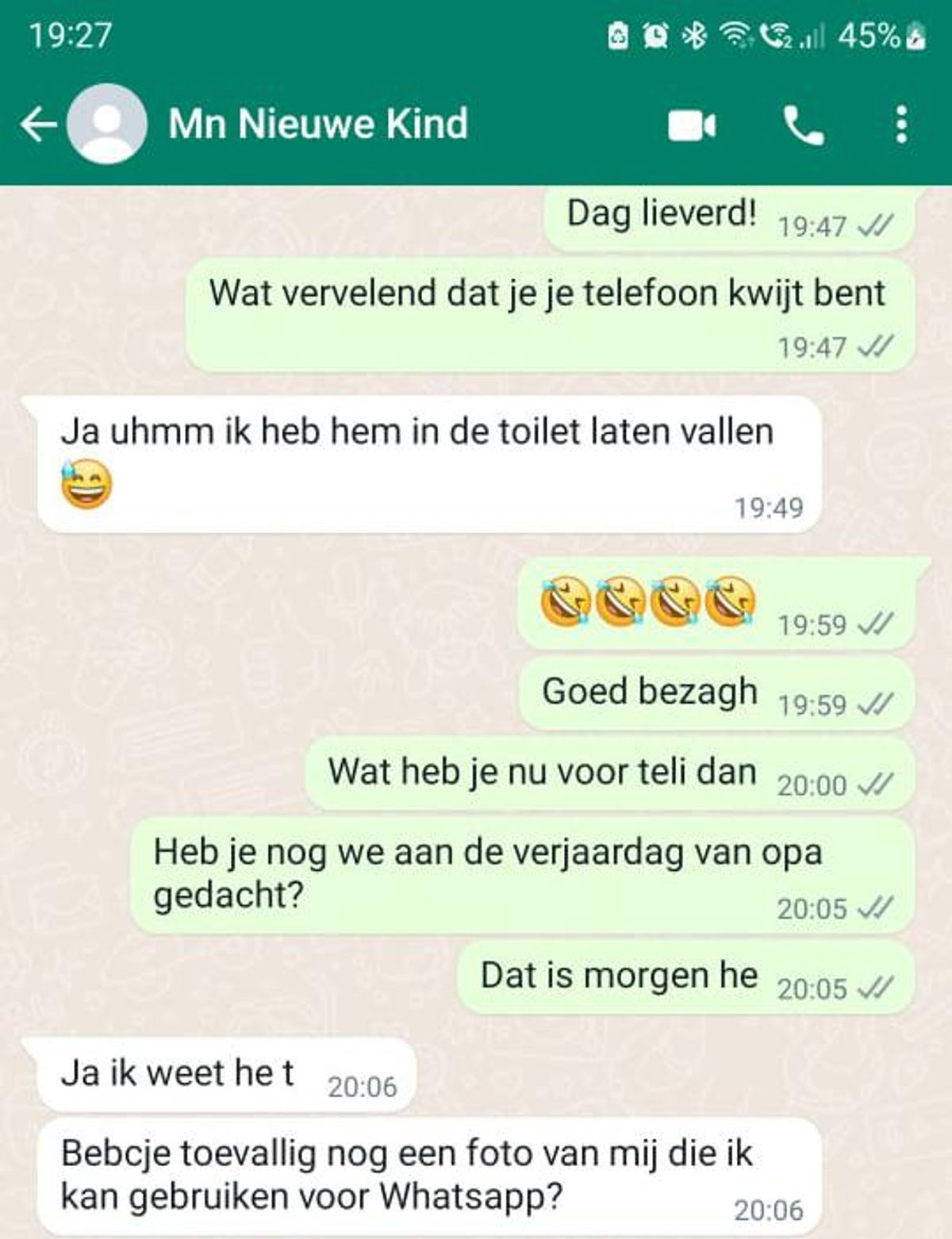Start a video call with Mn Nieuwe Kind
952x1239 pixels.
click(x=692, y=125)
